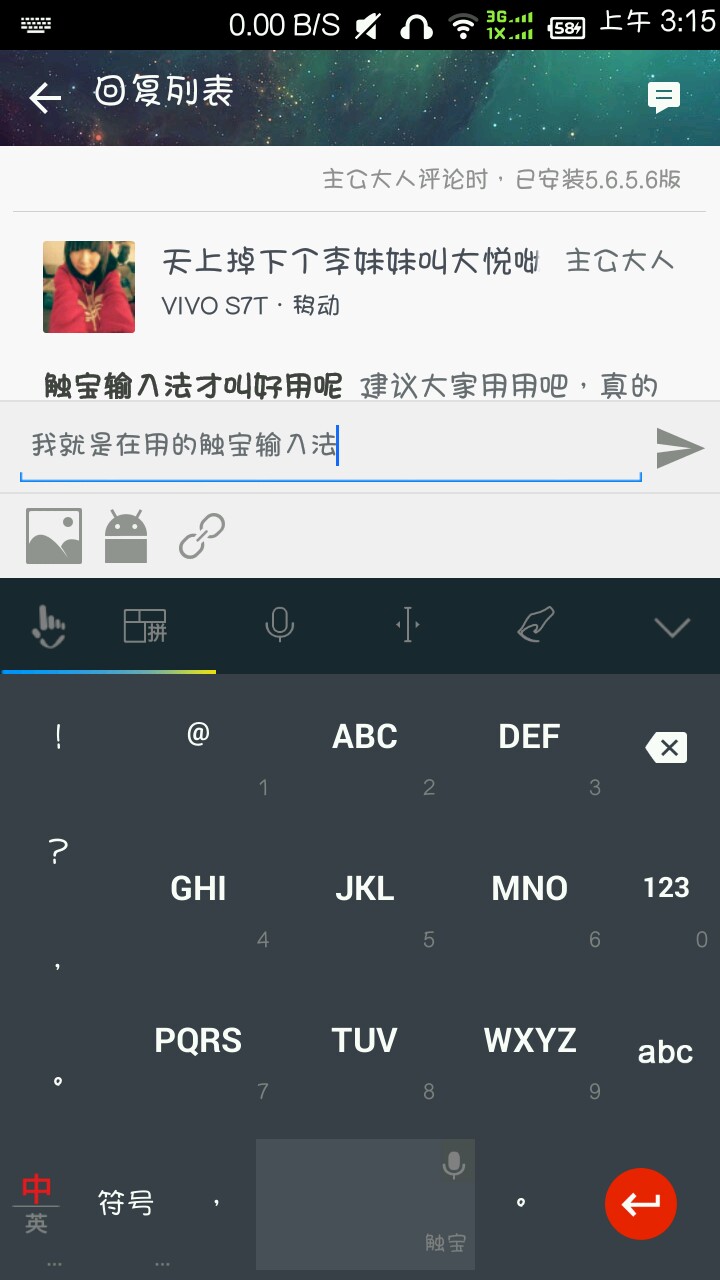Add a link to the reply
This screenshot has width=720, height=1280.
click(202, 536)
